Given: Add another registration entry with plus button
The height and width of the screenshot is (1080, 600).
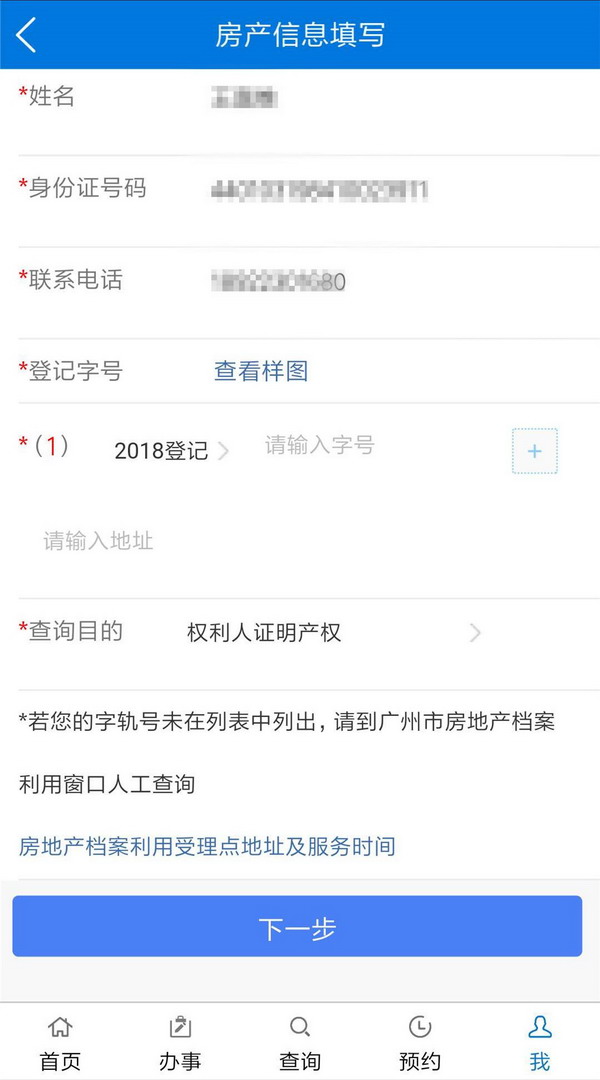Looking at the screenshot, I should point(535,451).
